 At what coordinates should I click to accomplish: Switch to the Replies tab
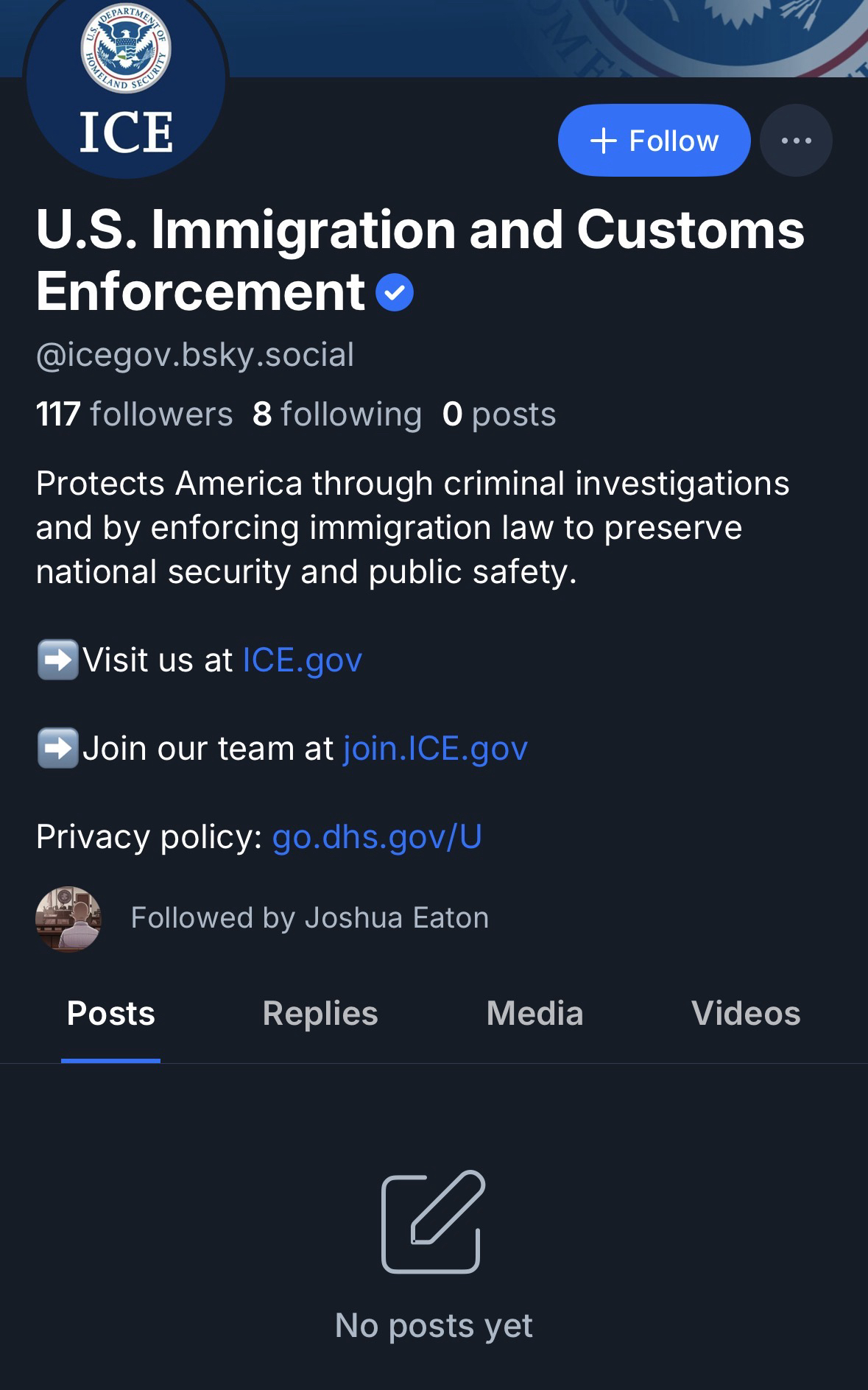320,1014
